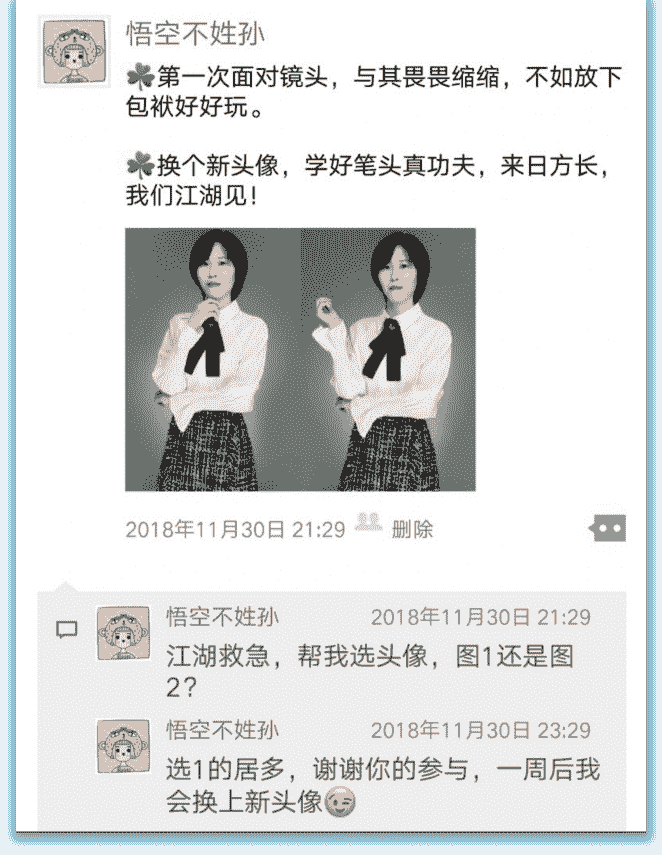Image resolution: width=662 pixels, height=855 pixels.
Task: Tap the avatar beside the 23:29 comment
Action: (x=123, y=747)
